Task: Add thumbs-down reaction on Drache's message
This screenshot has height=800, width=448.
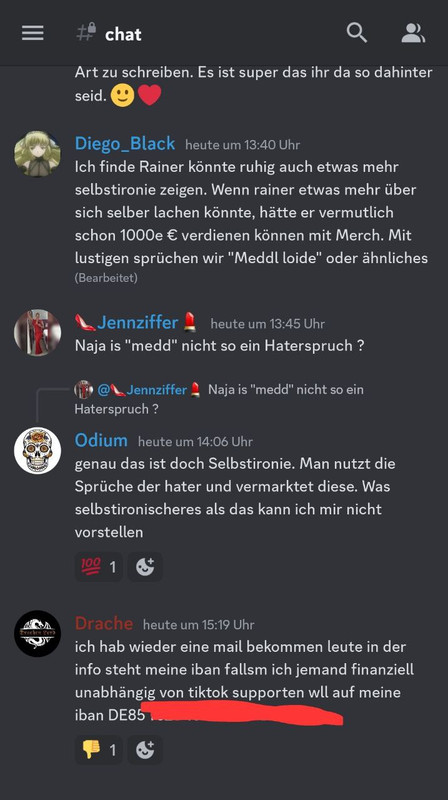Action: pyautogui.click(x=98, y=749)
